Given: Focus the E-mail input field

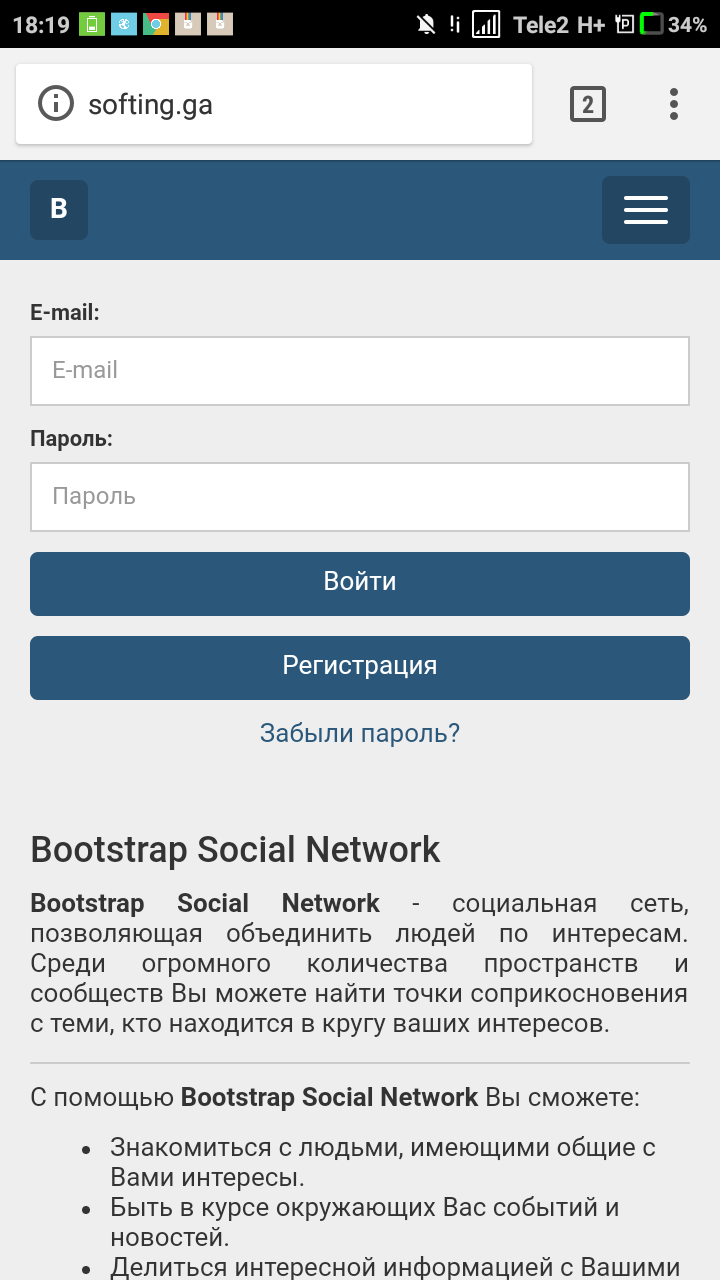Looking at the screenshot, I should tap(360, 371).
